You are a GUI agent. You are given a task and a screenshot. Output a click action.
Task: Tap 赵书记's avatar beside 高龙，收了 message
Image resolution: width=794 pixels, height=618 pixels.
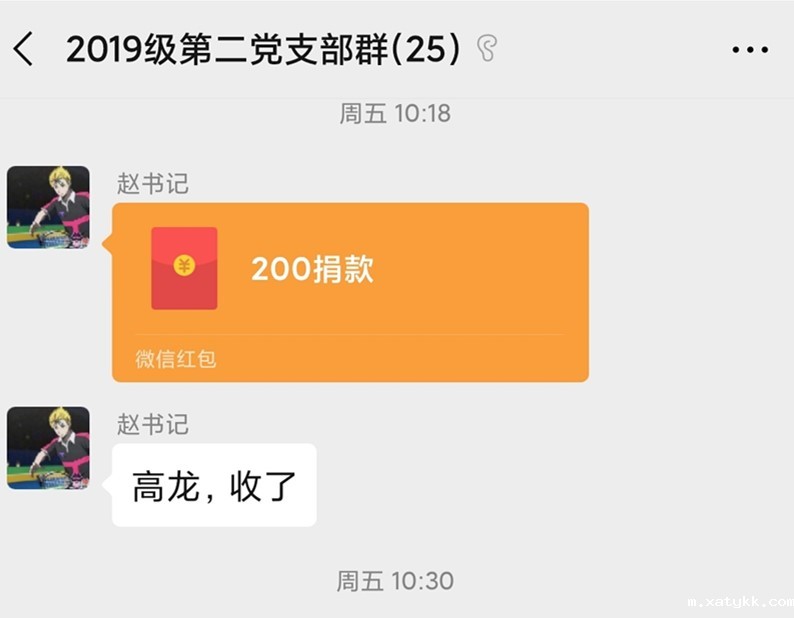[x=48, y=447]
